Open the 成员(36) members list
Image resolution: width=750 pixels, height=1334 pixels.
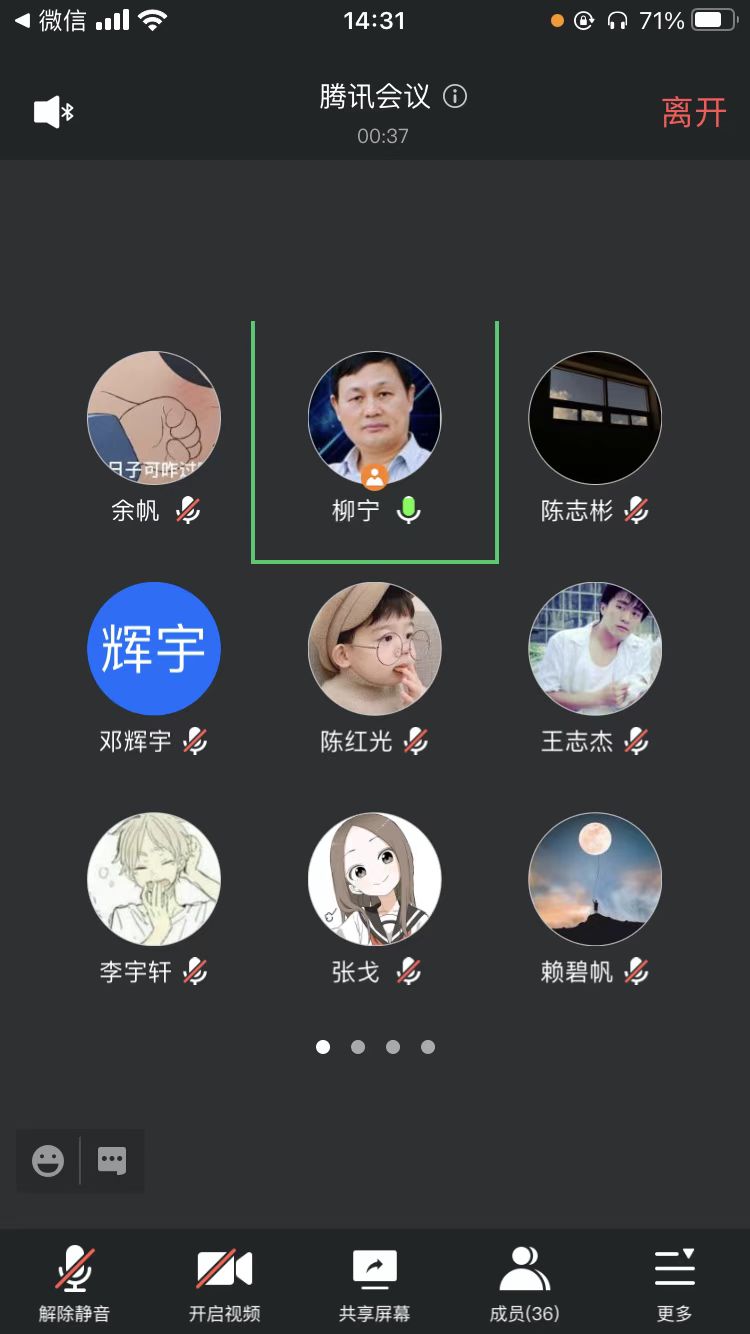coord(524,1283)
